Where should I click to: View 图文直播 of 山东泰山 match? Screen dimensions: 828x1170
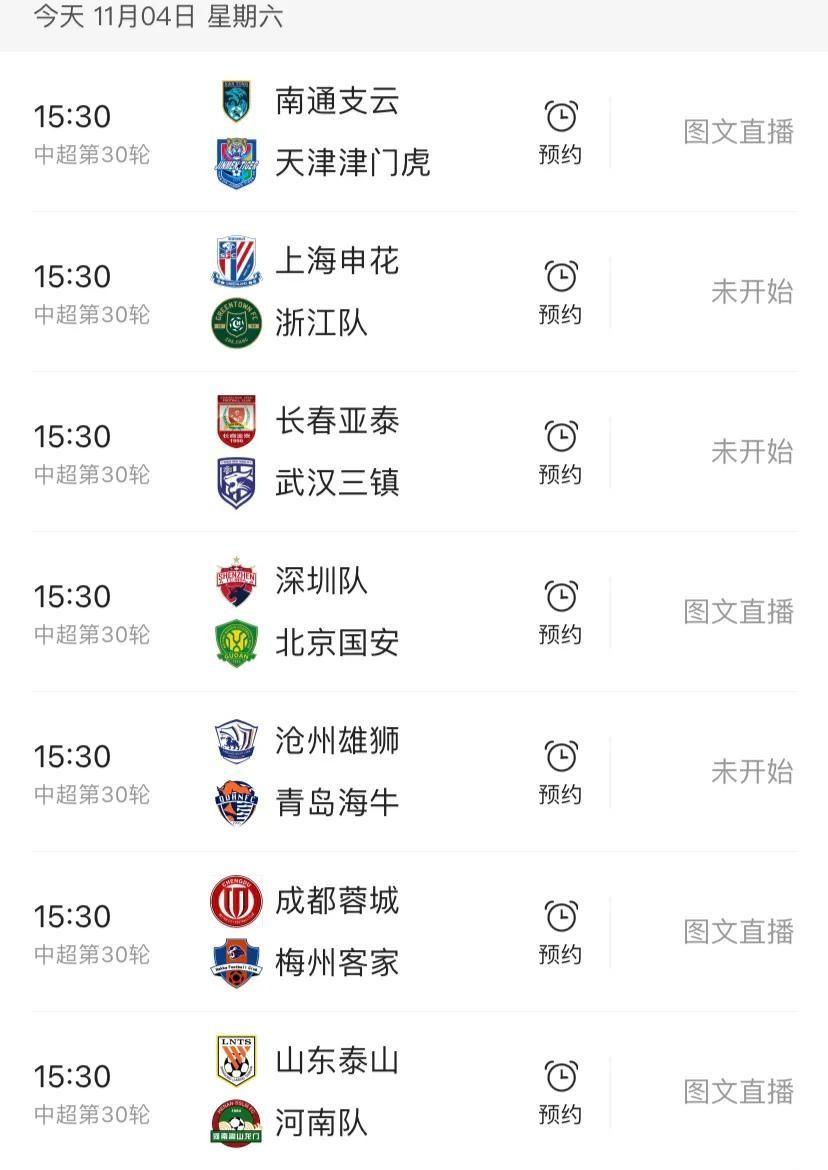point(738,1092)
